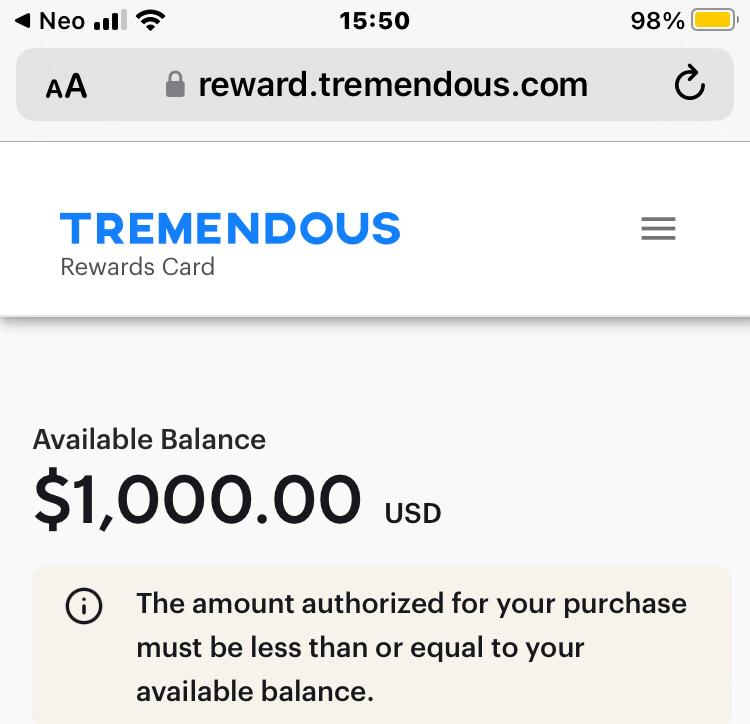Open the hamburger menu
Screen dimensions: 750x724
pos(658,229)
